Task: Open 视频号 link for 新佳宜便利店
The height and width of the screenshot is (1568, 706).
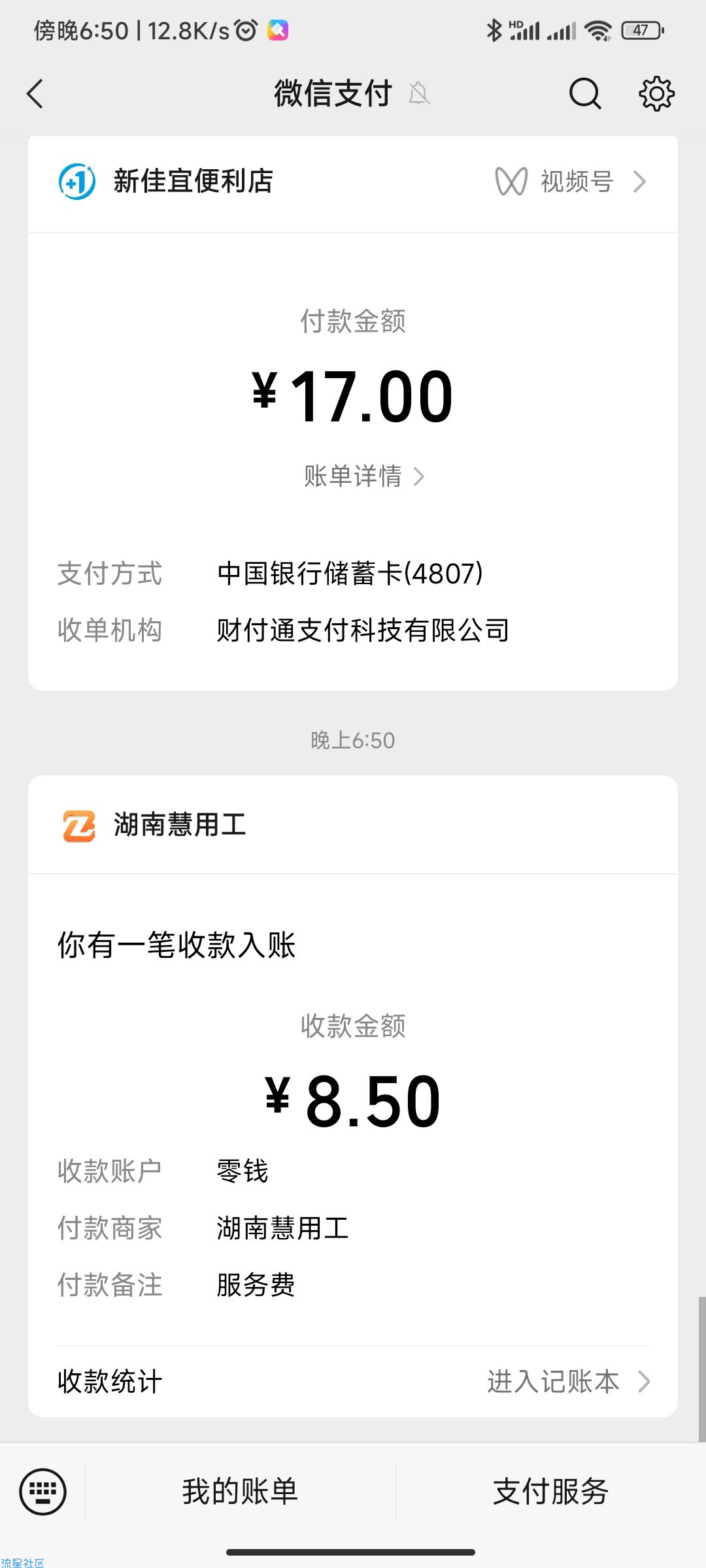Action: [x=571, y=181]
